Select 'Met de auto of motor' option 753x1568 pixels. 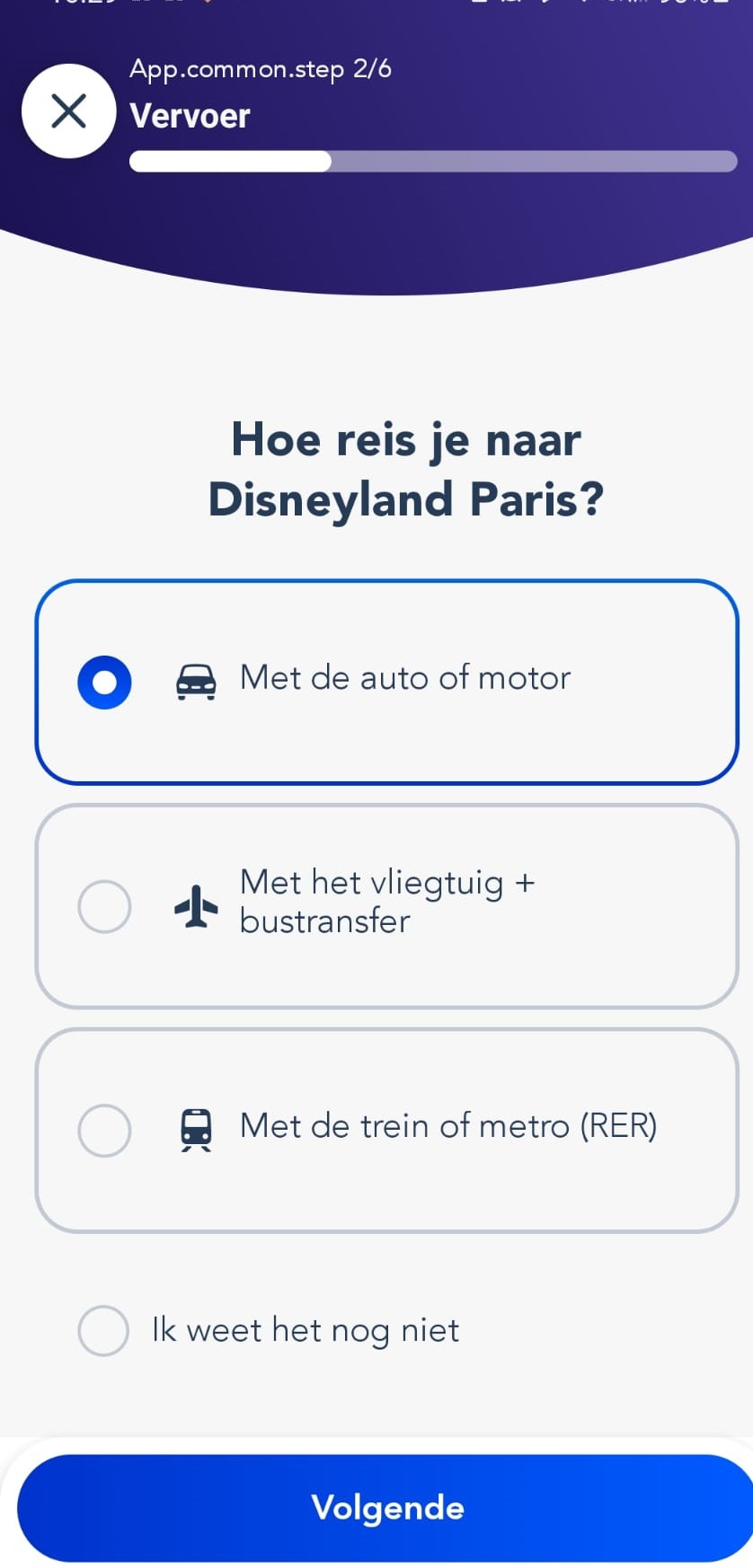coord(386,682)
